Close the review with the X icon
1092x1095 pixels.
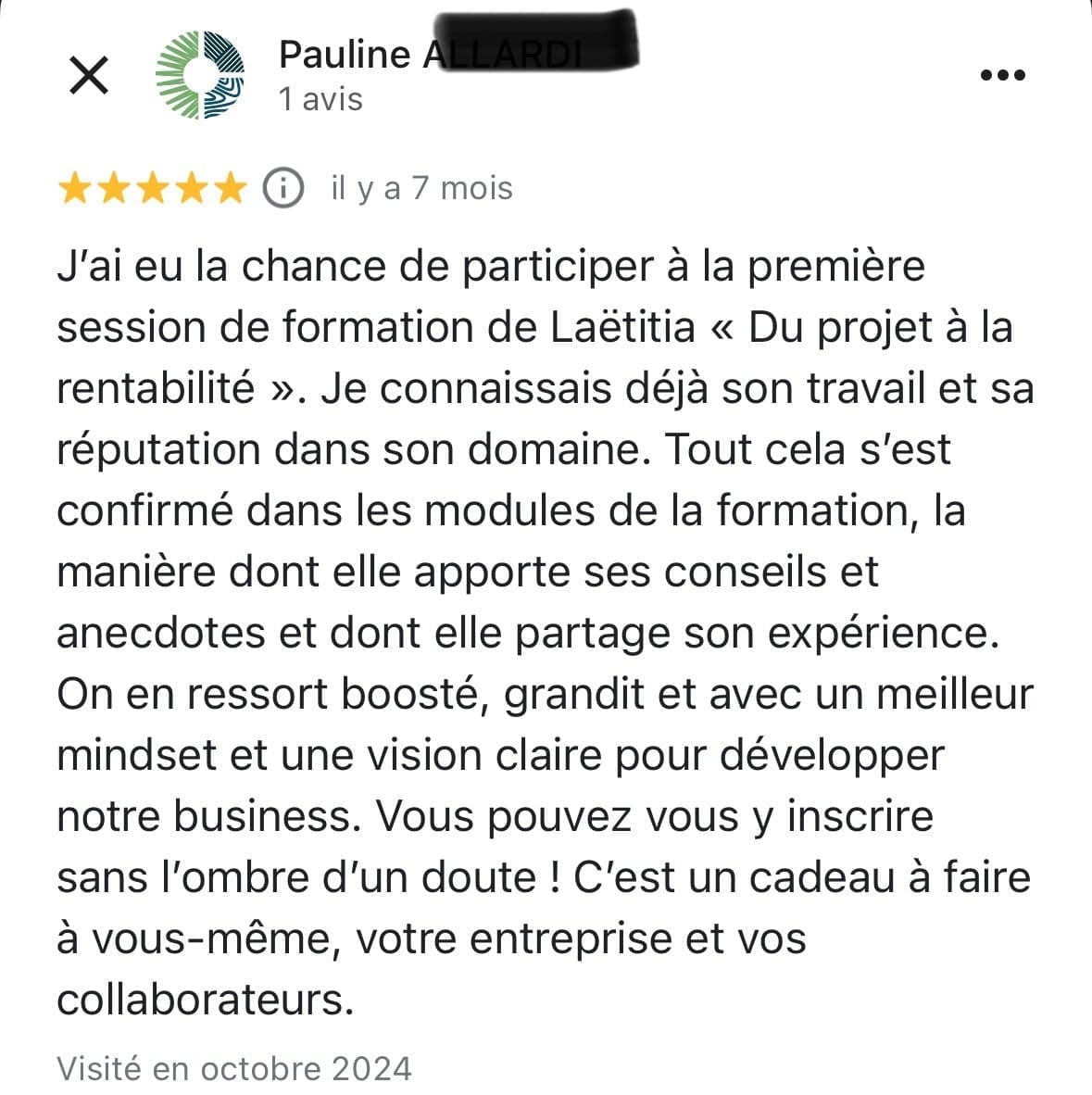(x=89, y=75)
